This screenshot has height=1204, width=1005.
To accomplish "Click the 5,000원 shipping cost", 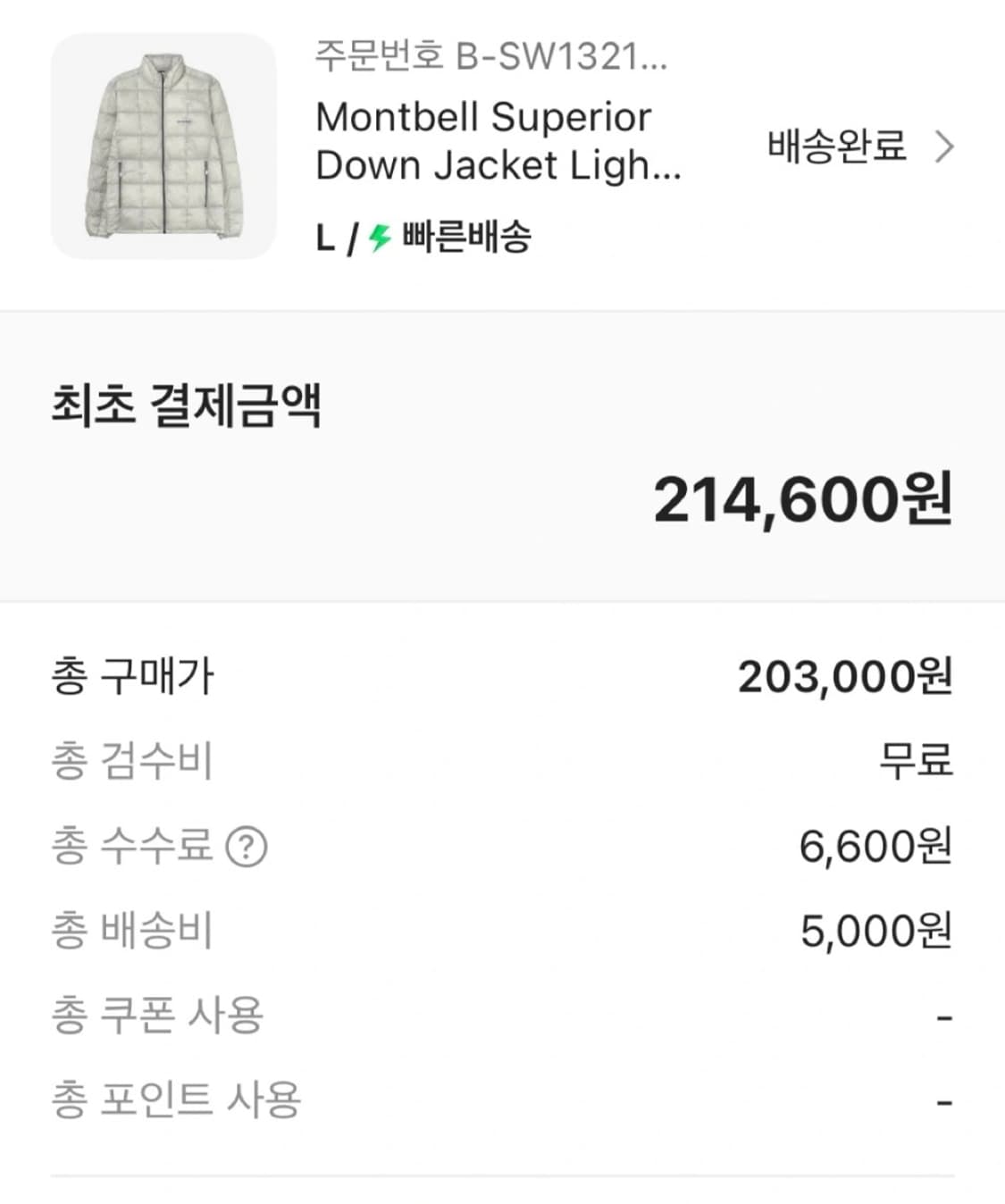I will tap(875, 929).
